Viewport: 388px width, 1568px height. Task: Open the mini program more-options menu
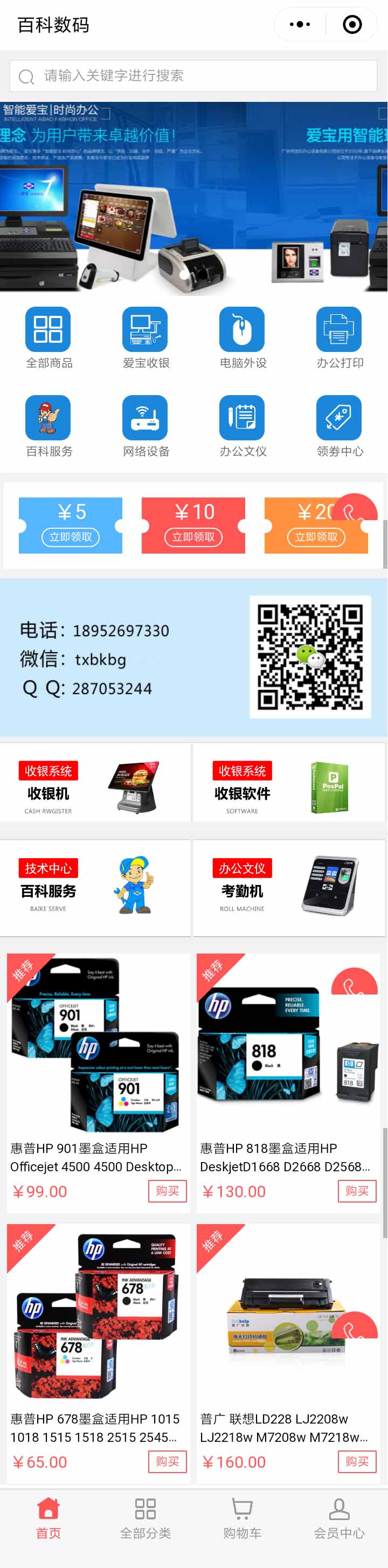[300, 24]
